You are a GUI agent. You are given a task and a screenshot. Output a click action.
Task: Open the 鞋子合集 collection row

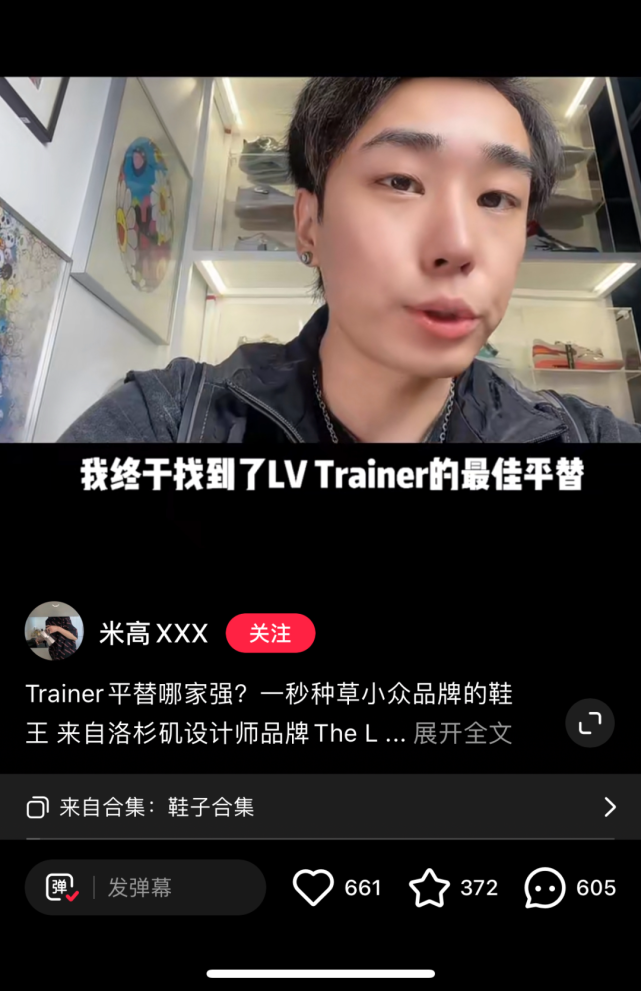pos(320,807)
